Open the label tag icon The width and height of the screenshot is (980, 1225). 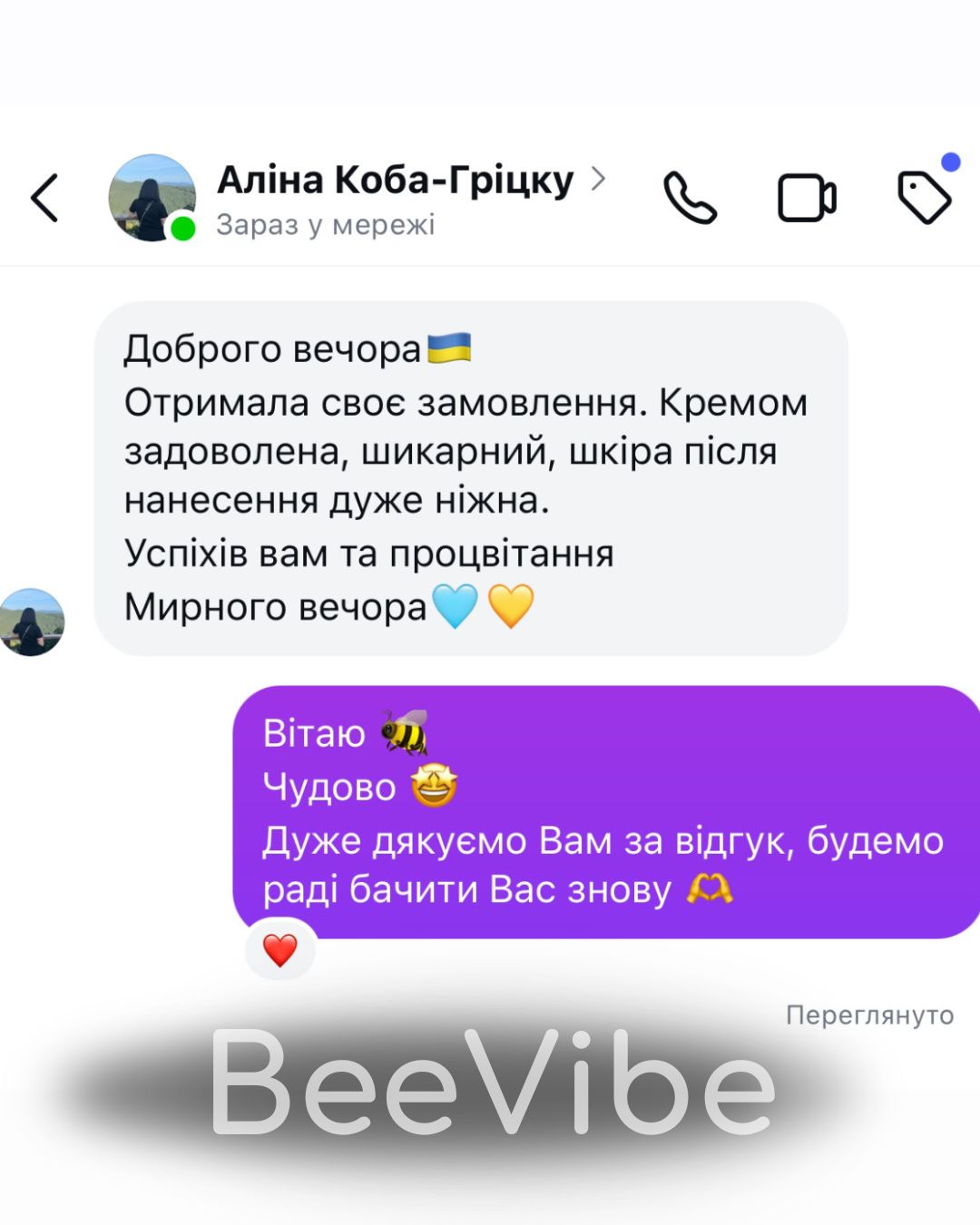[x=924, y=197]
